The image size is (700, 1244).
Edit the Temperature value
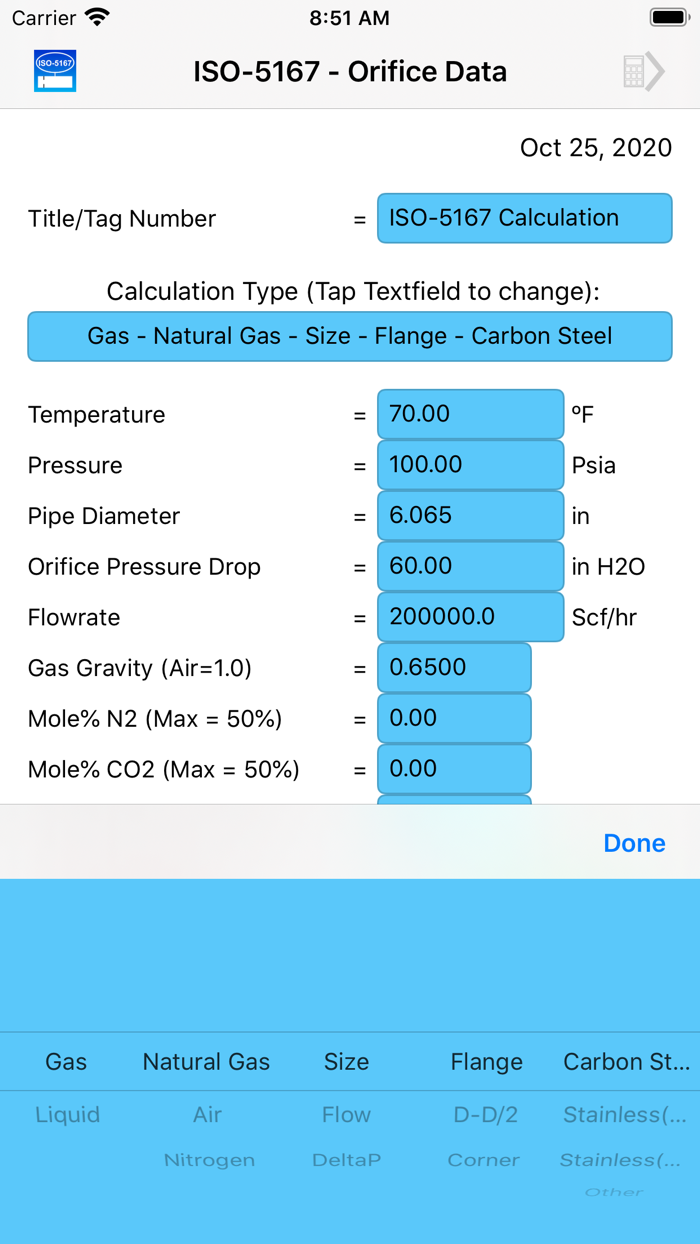click(x=470, y=414)
